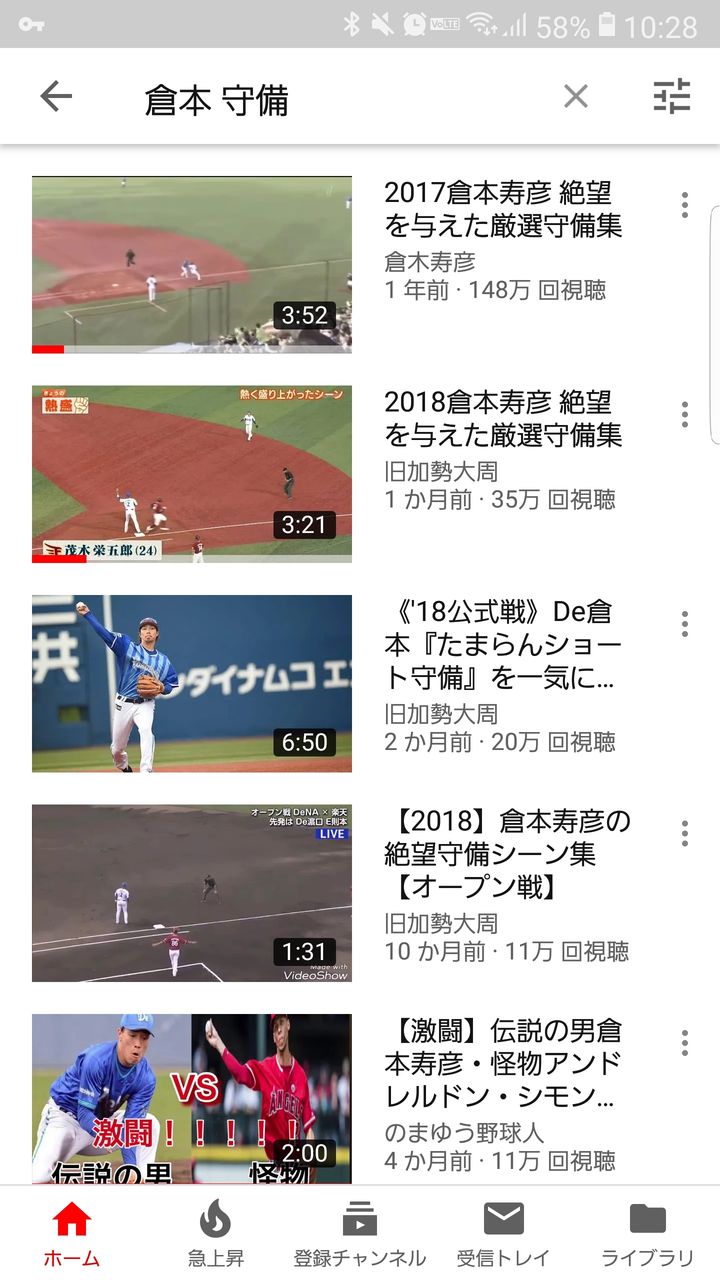Open the 登録チャンネル tab
Viewport: 720px width, 1280px height.
[x=359, y=1232]
